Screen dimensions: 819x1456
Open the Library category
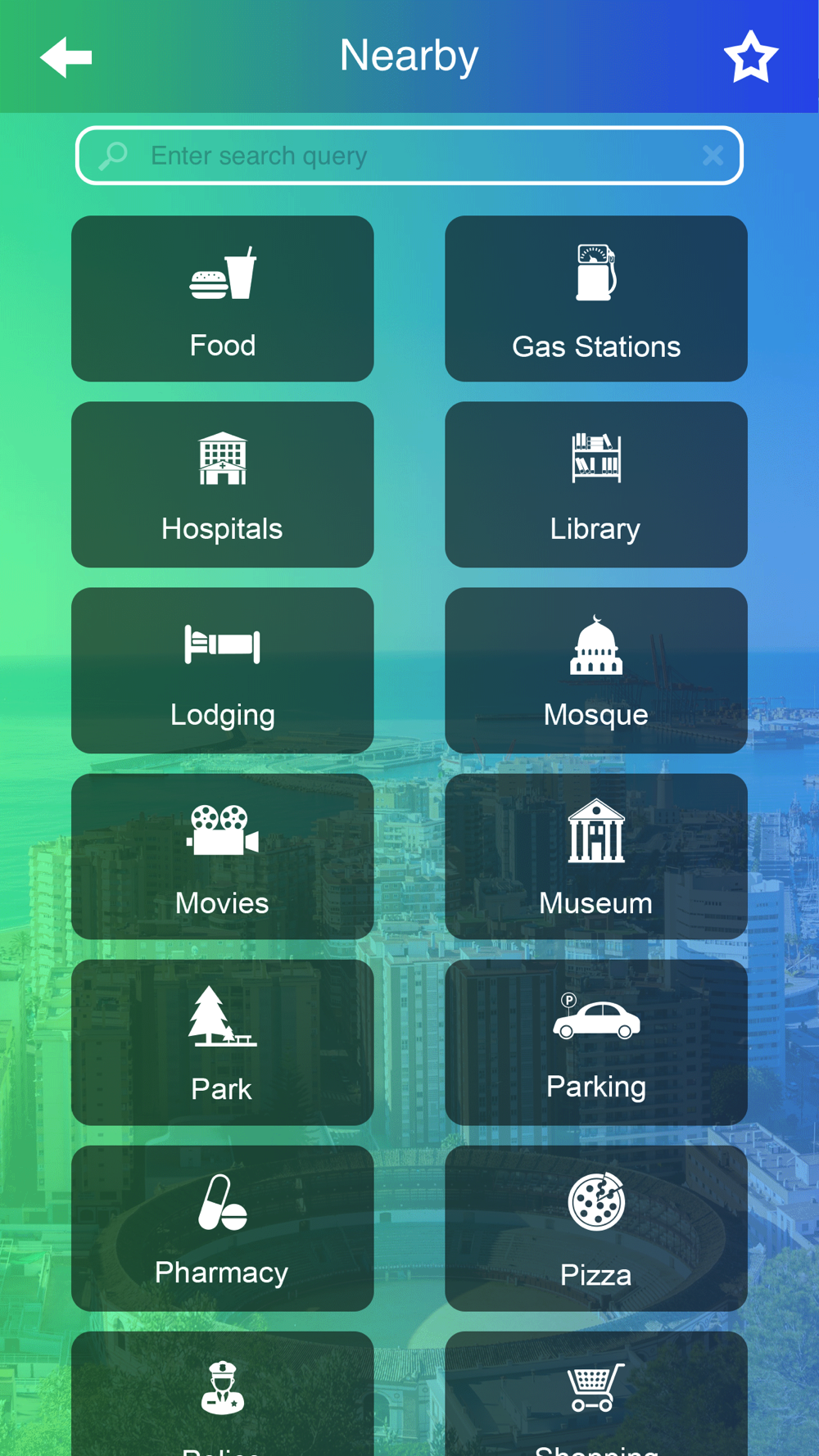pos(596,485)
